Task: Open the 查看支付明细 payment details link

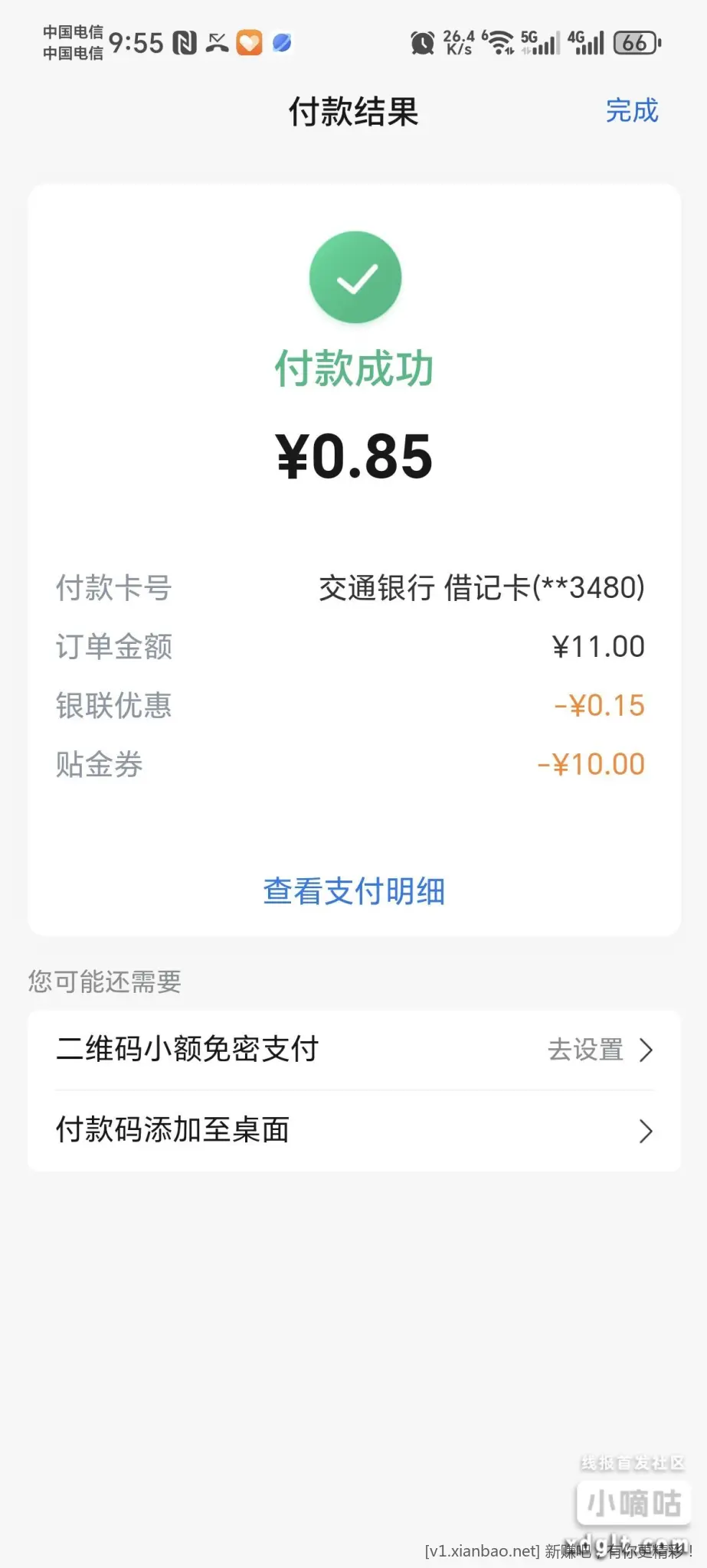Action: coord(354,891)
